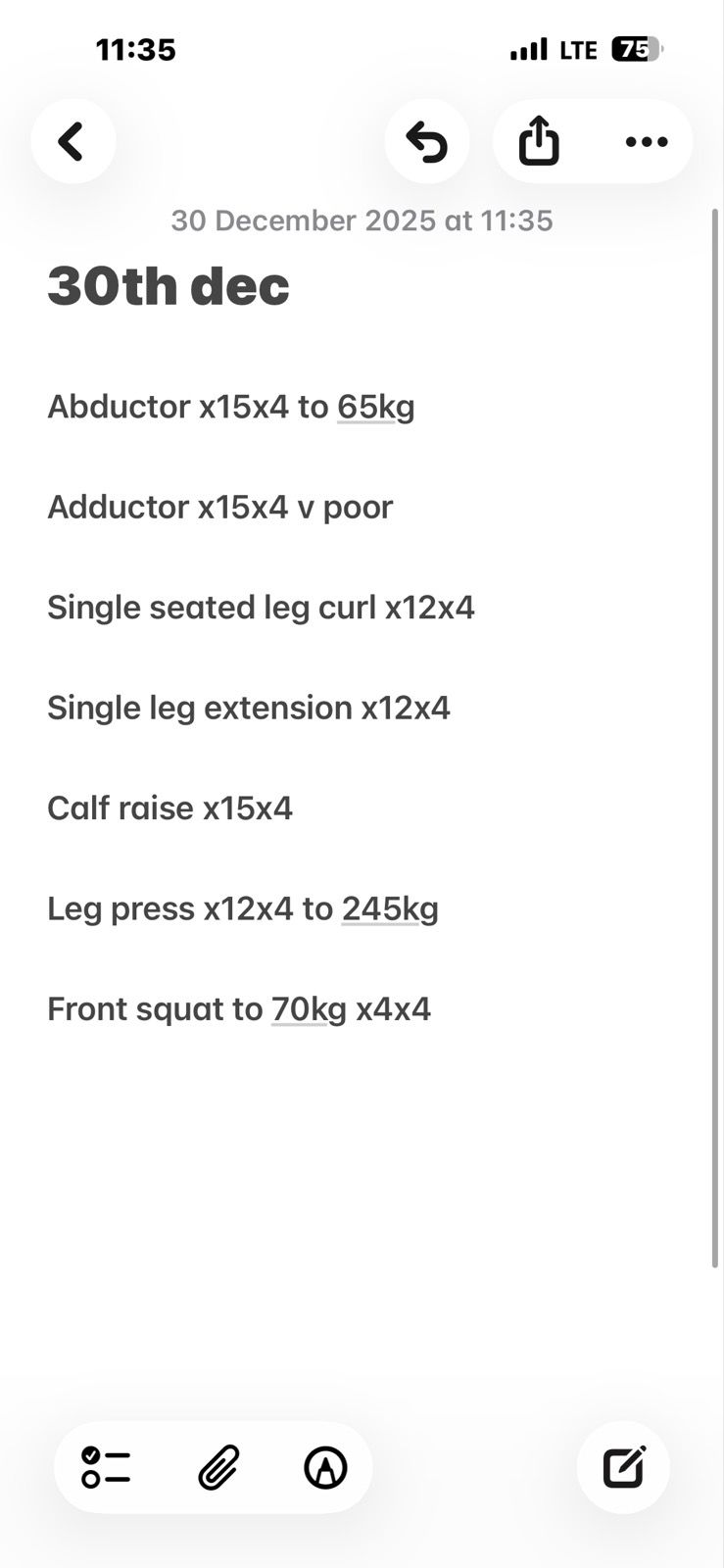Attach a file with the paperclip
The width and height of the screenshot is (724, 1568).
tap(218, 1467)
